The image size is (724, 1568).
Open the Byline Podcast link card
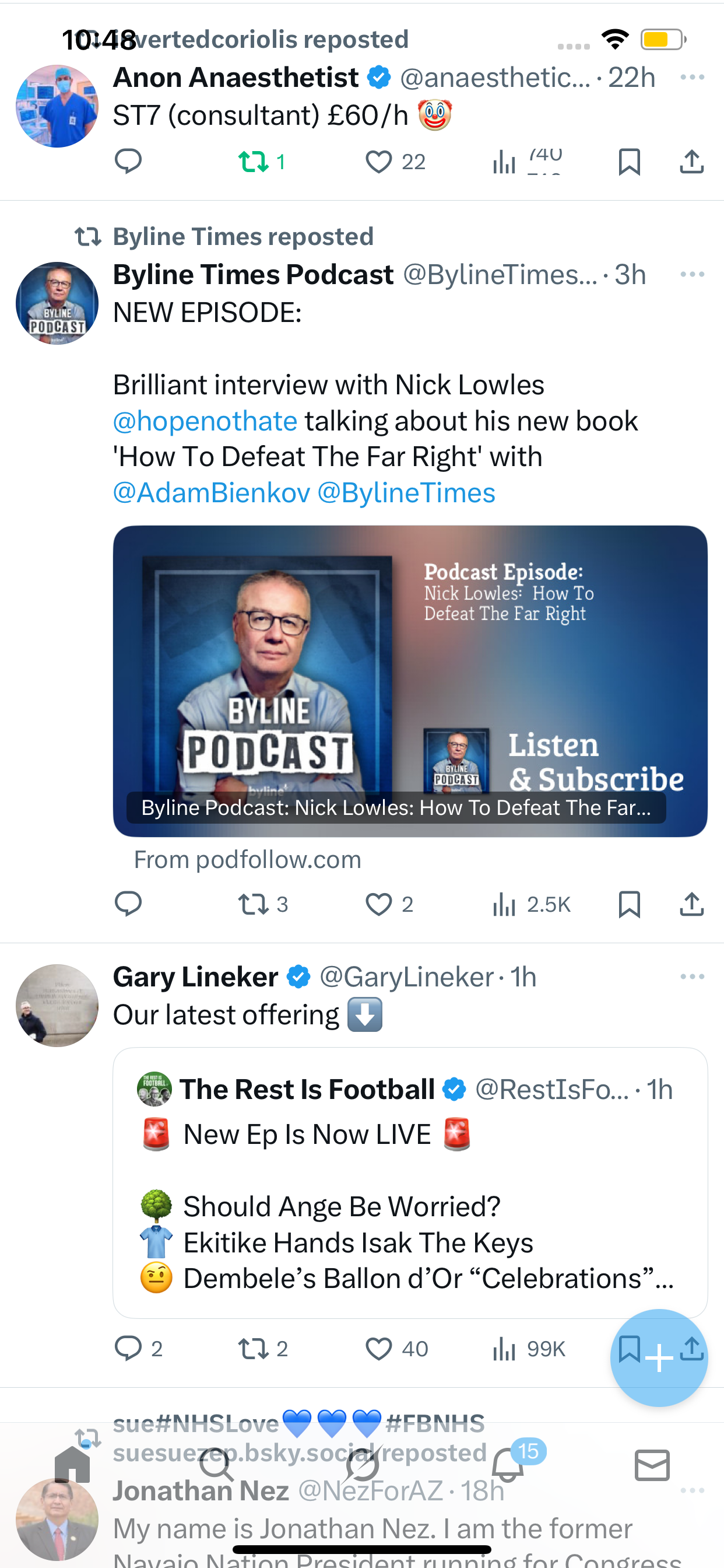click(x=409, y=681)
